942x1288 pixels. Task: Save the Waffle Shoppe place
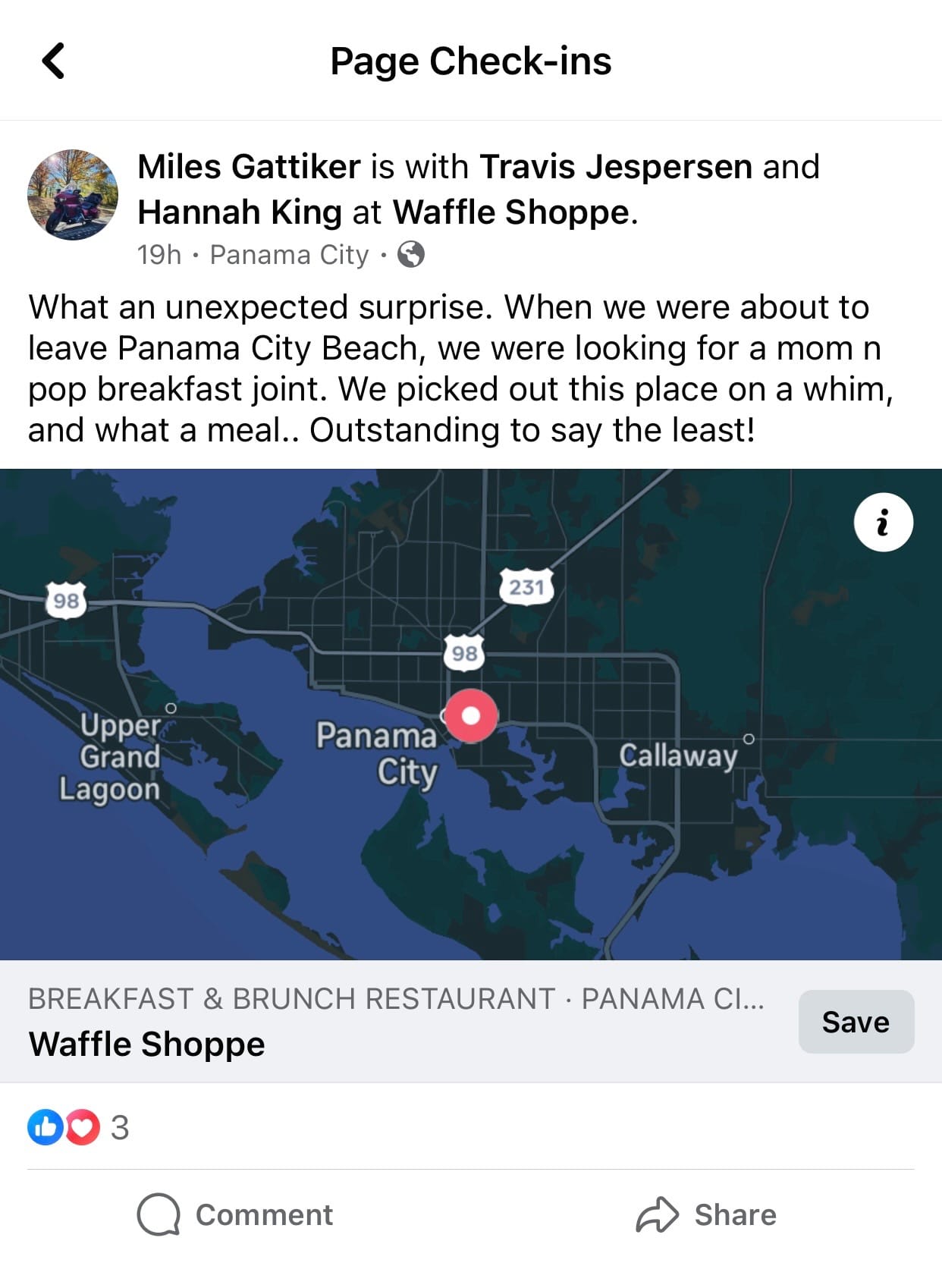pyautogui.click(x=856, y=1022)
